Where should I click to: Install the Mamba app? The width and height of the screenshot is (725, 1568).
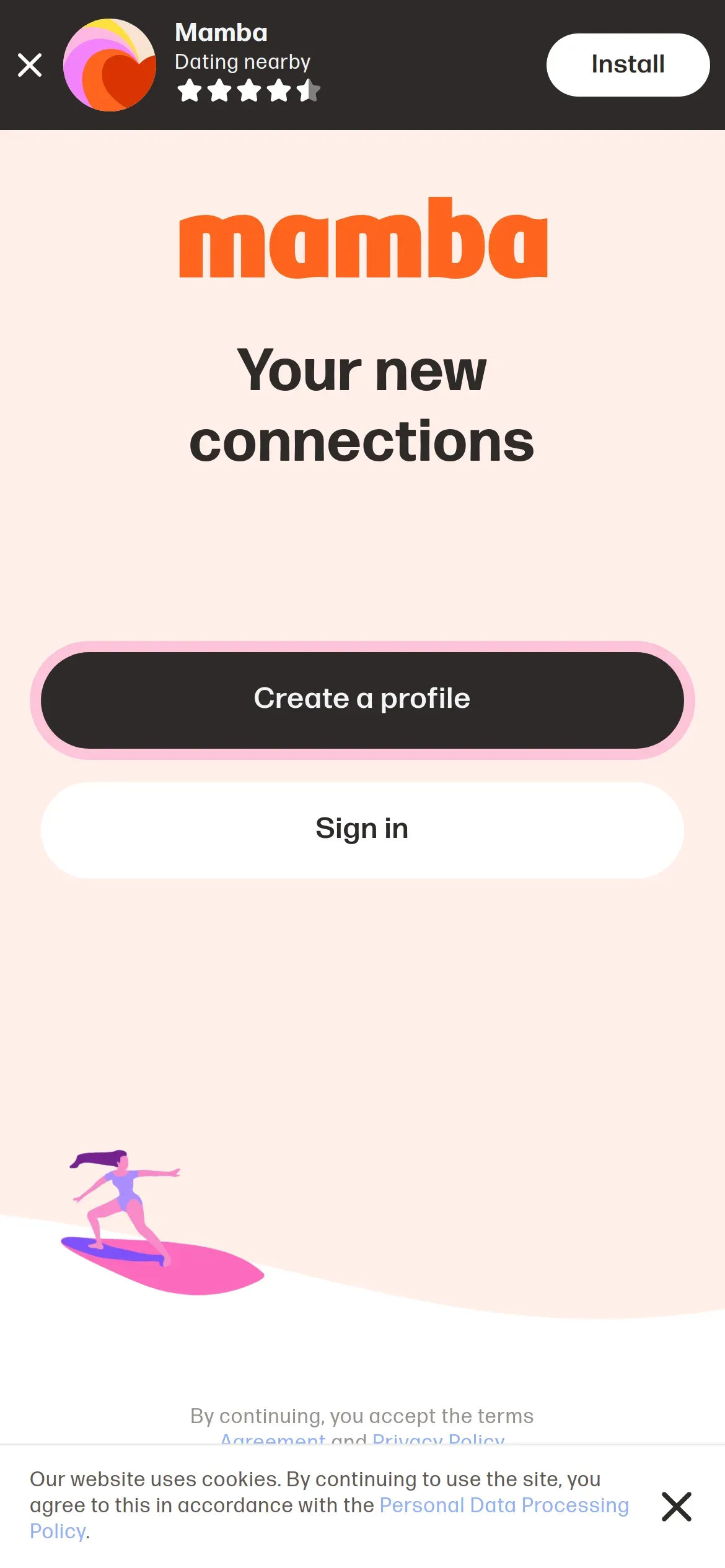coord(628,65)
